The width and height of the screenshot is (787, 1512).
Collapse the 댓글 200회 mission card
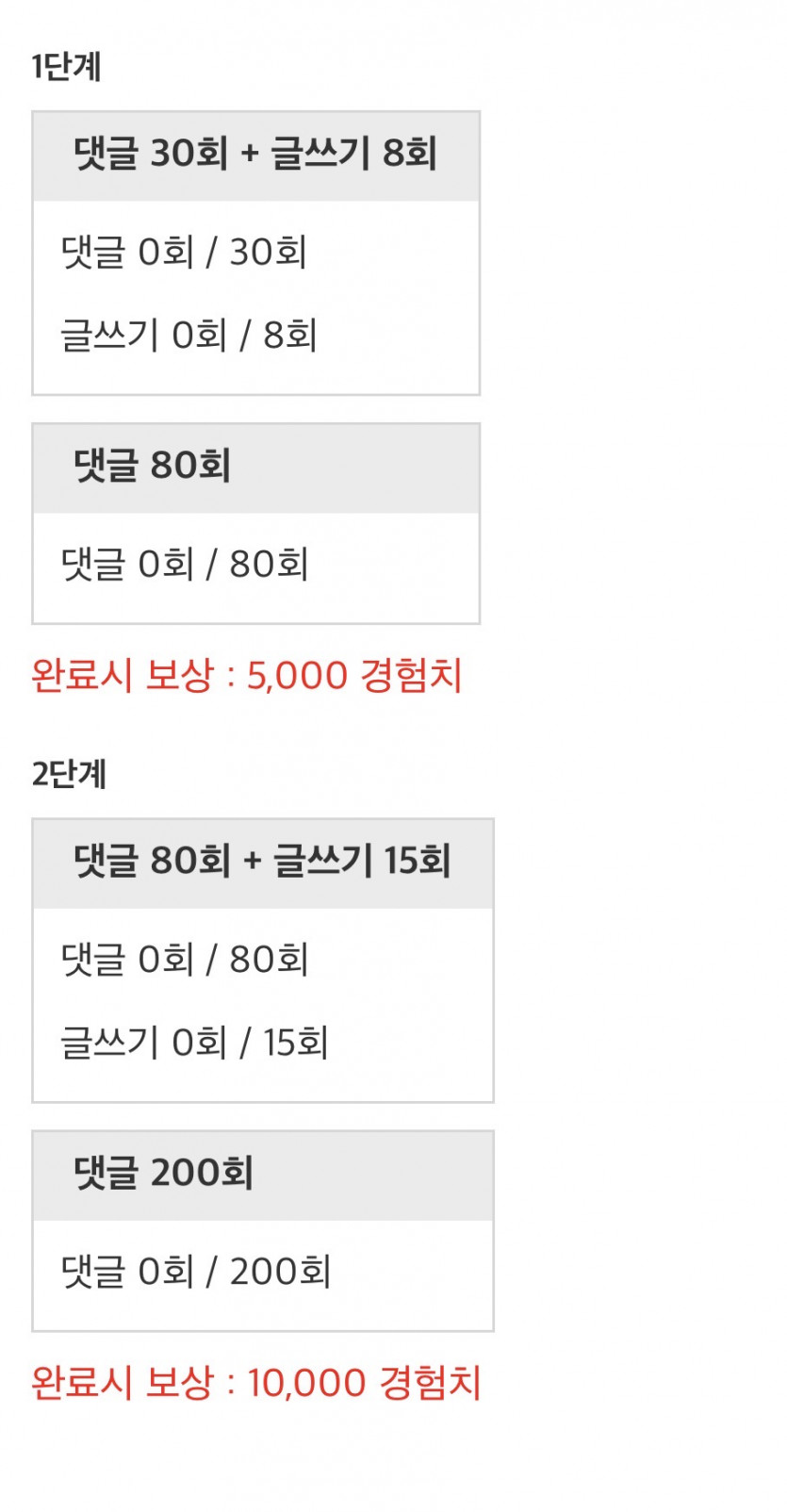pos(262,1175)
